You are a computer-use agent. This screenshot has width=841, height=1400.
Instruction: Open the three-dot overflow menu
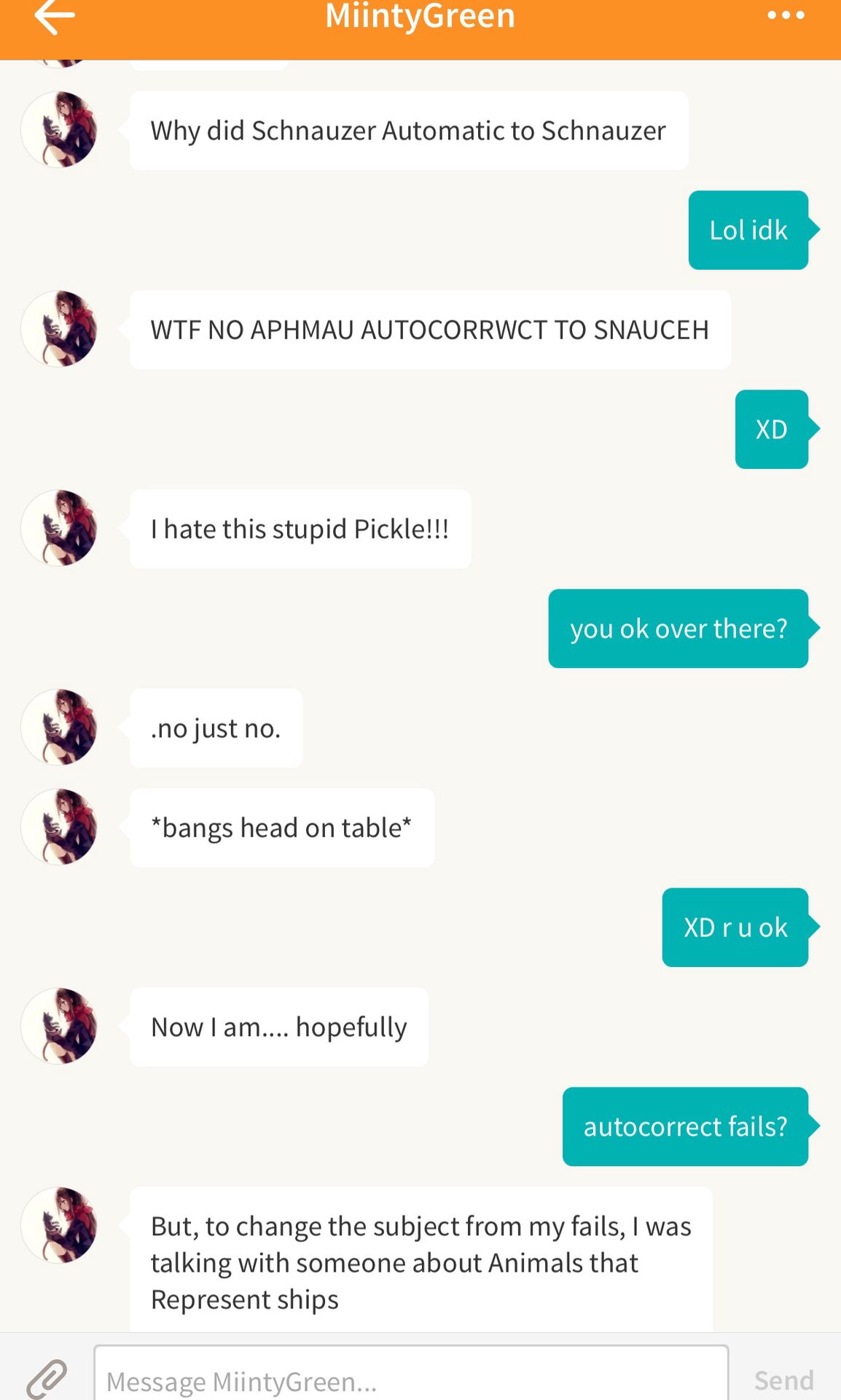[x=786, y=15]
